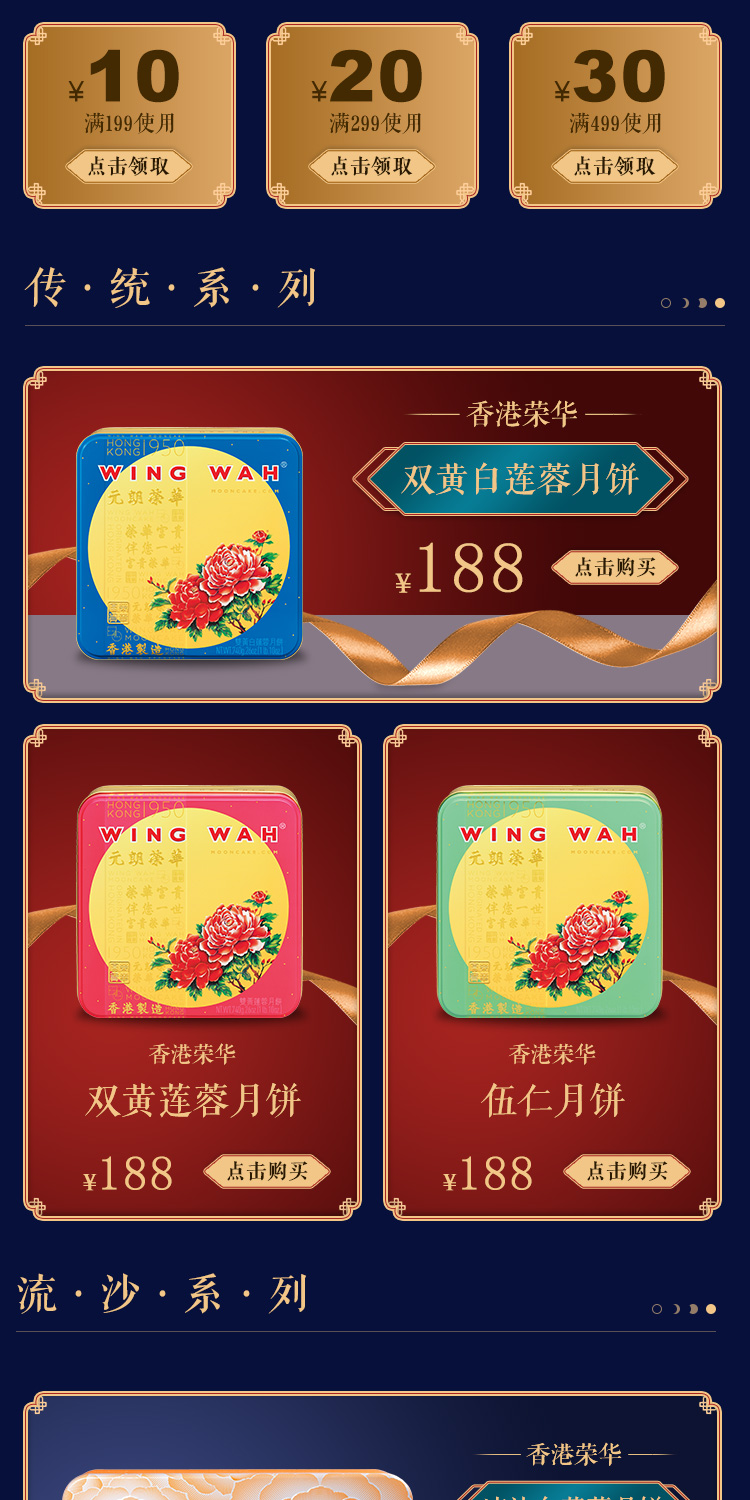The image size is (750, 1500).
Task: Open the green tin 伍仁月饼 product image
Action: point(550,903)
